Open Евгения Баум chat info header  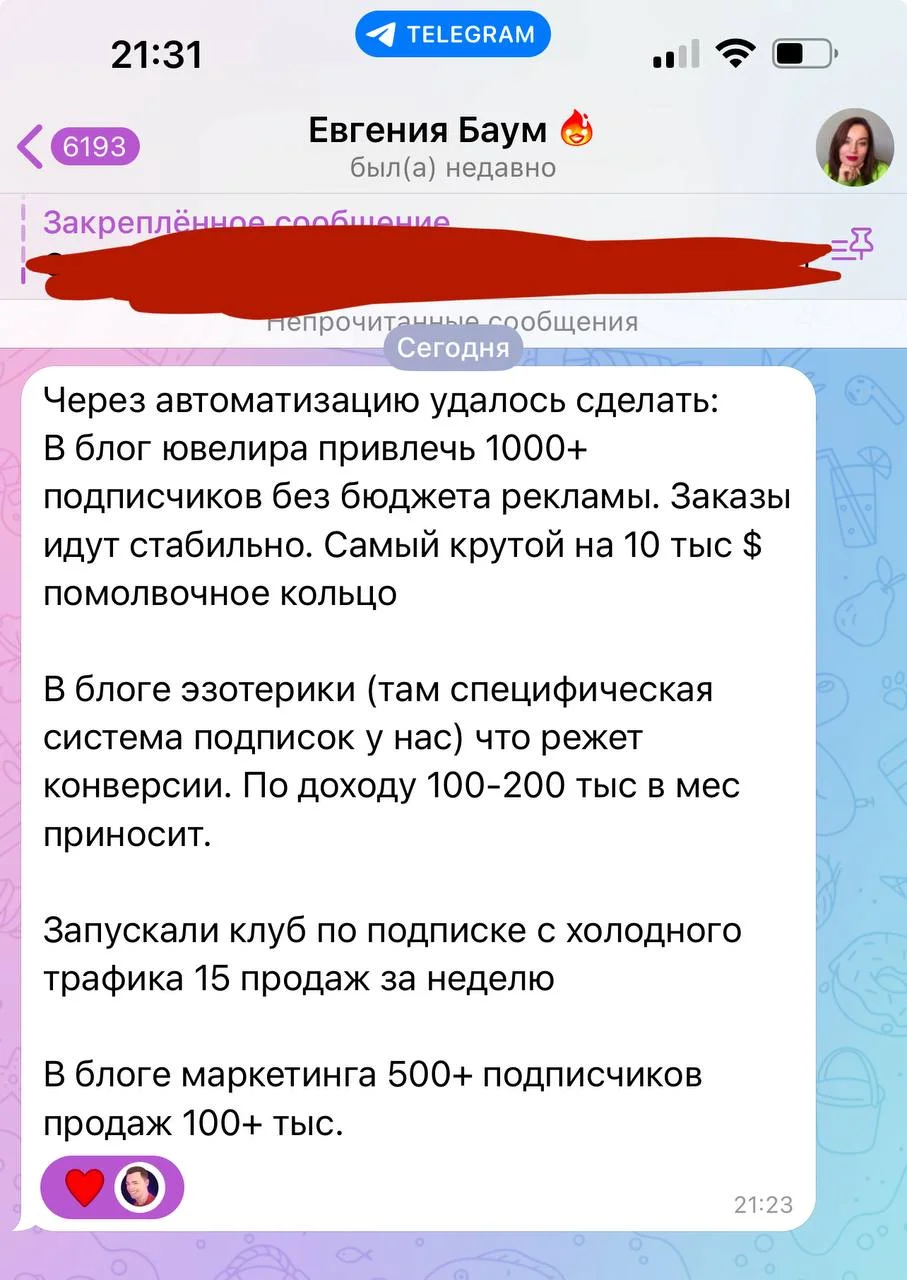pos(452,146)
